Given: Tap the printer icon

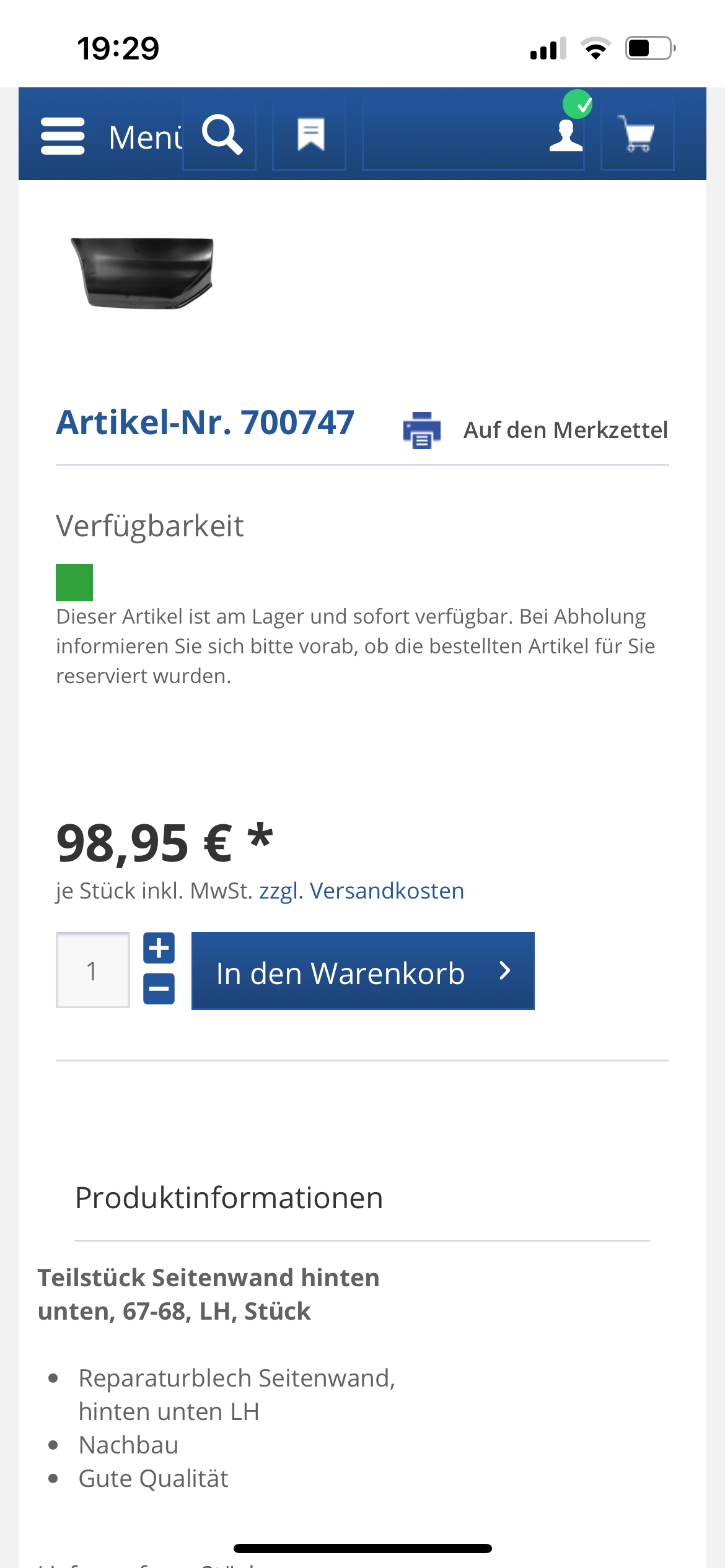Looking at the screenshot, I should 421,430.
